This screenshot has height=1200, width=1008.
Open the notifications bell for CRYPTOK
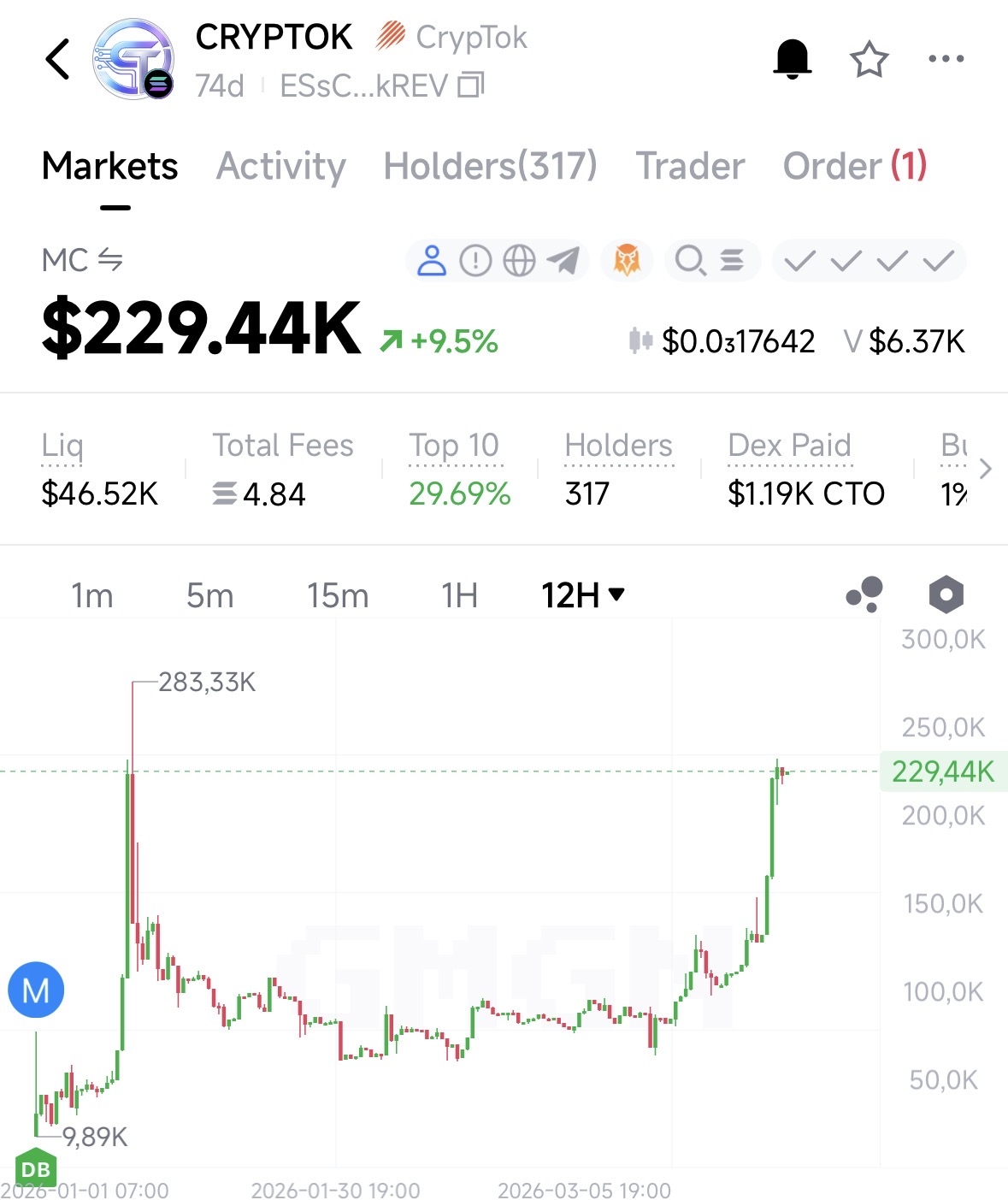792,59
